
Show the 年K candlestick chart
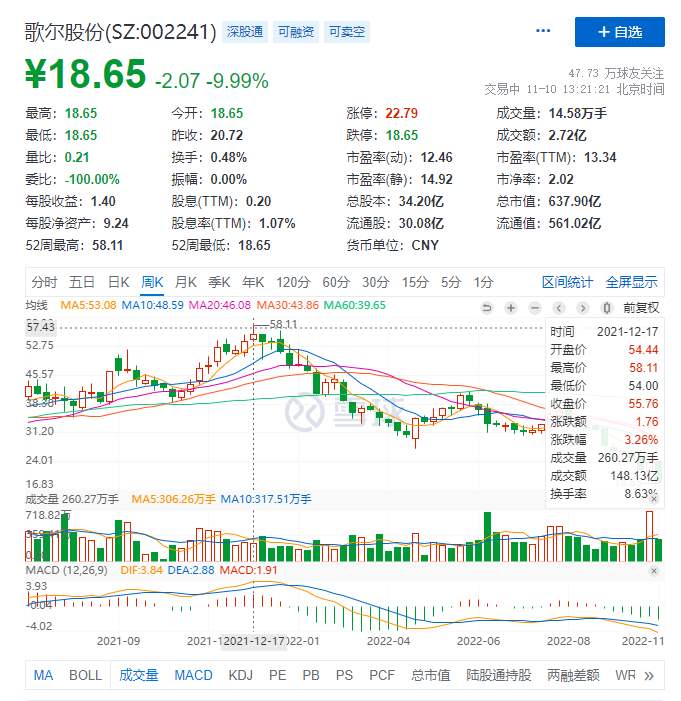tap(254, 282)
